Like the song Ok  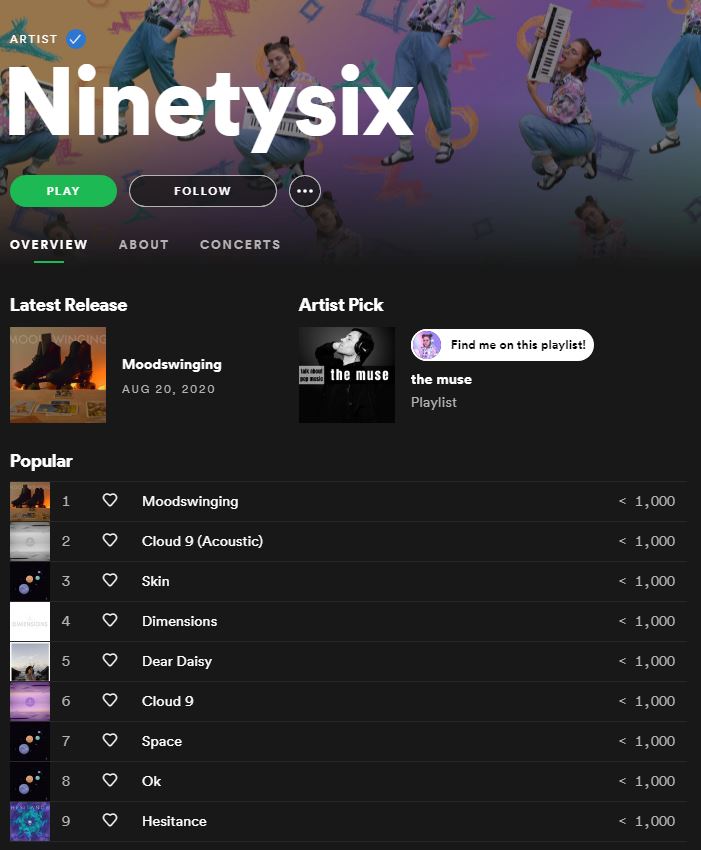click(x=110, y=781)
